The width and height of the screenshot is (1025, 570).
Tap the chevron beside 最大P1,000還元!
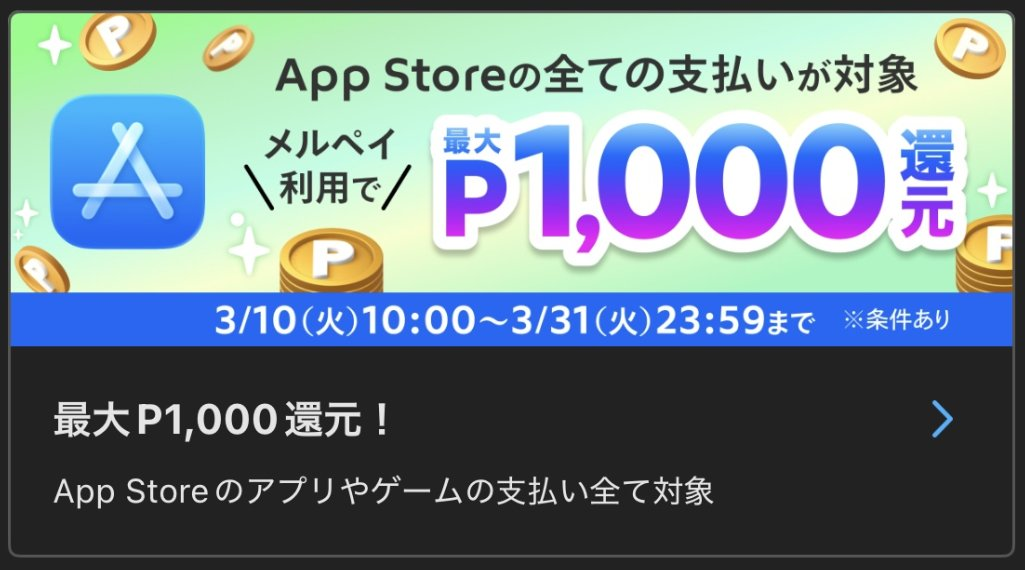tap(941, 421)
